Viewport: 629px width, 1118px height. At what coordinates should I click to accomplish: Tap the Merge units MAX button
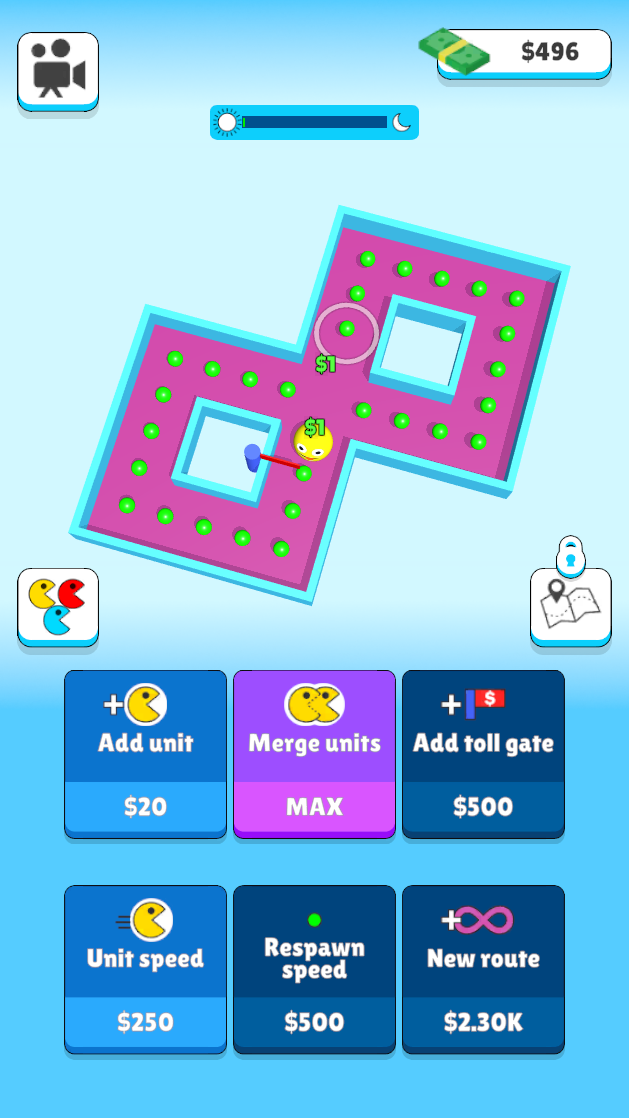click(314, 754)
